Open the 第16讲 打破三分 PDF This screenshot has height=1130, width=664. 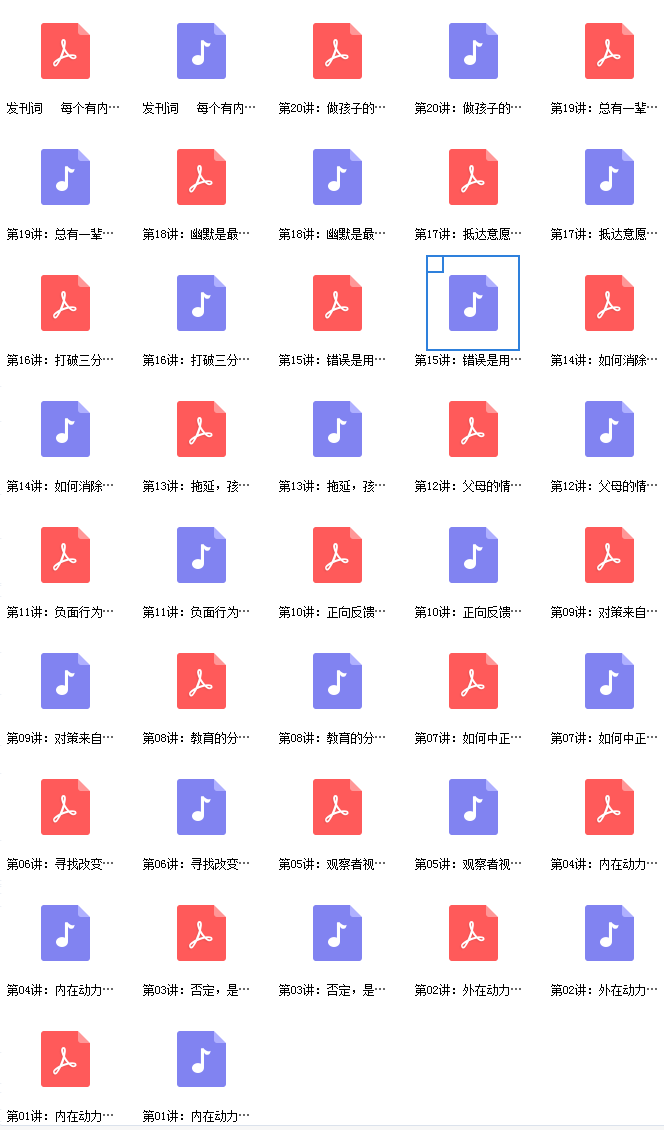pyautogui.click(x=66, y=303)
